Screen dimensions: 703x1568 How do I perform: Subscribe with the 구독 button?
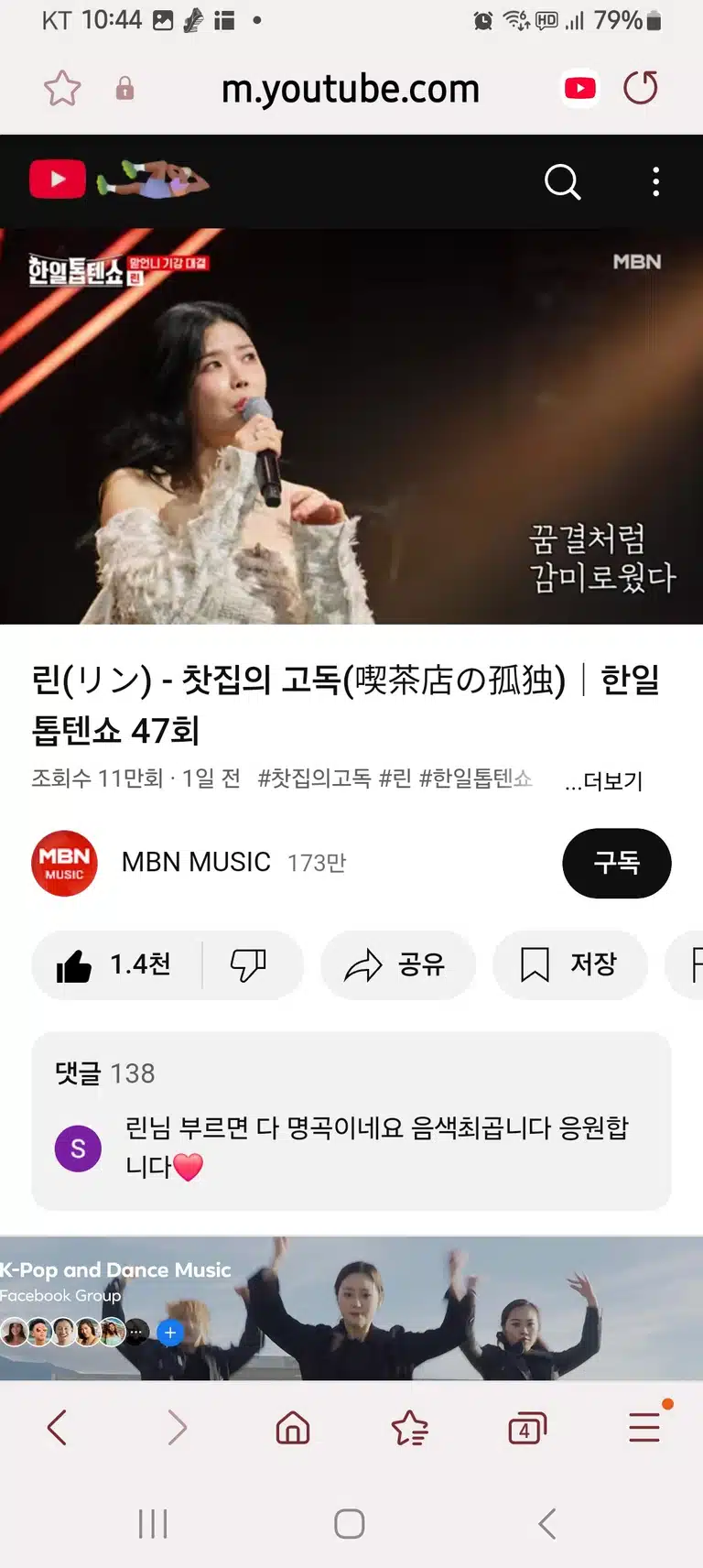pos(616,863)
